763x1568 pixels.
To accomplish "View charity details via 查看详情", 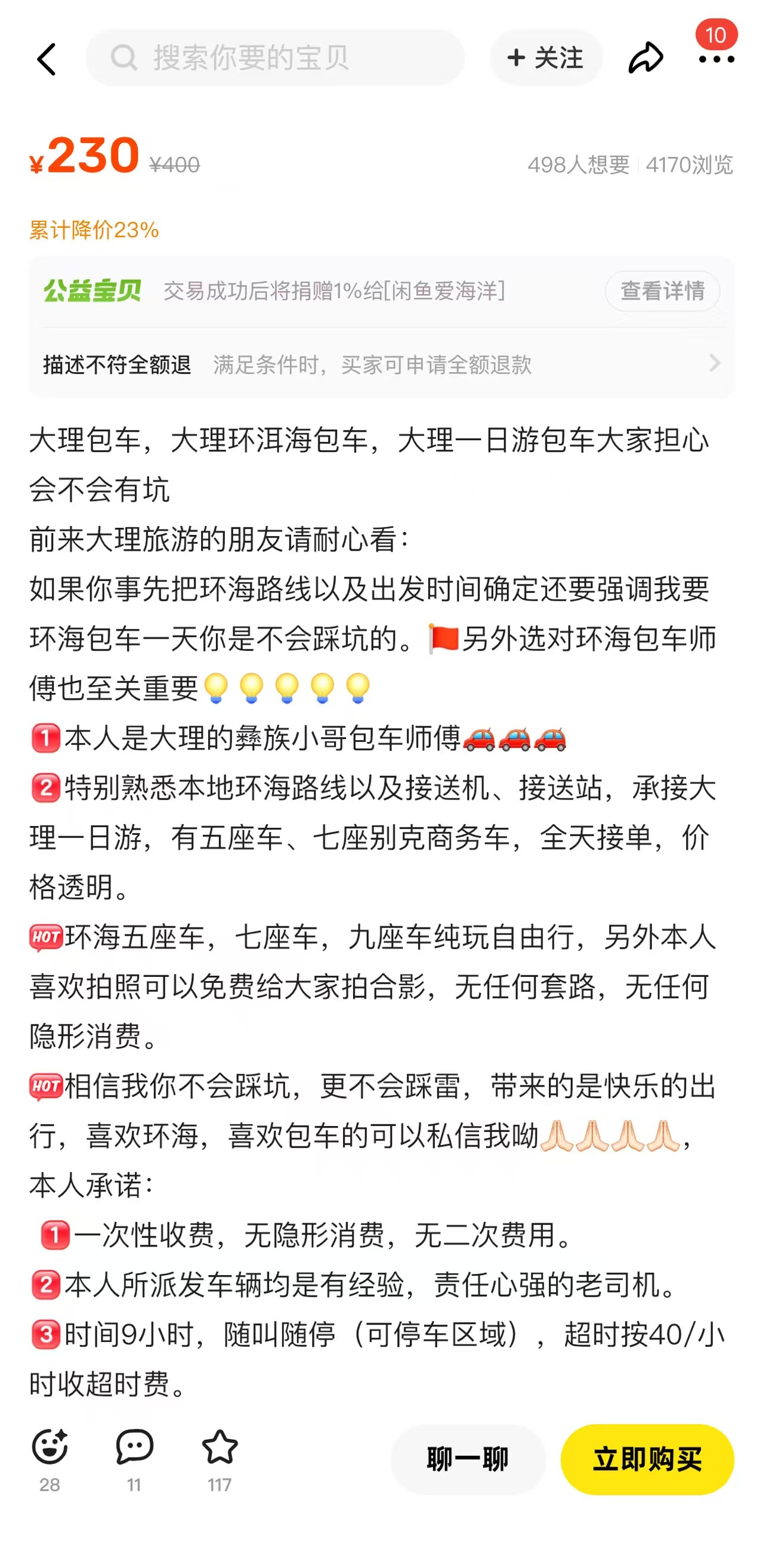I will (662, 291).
